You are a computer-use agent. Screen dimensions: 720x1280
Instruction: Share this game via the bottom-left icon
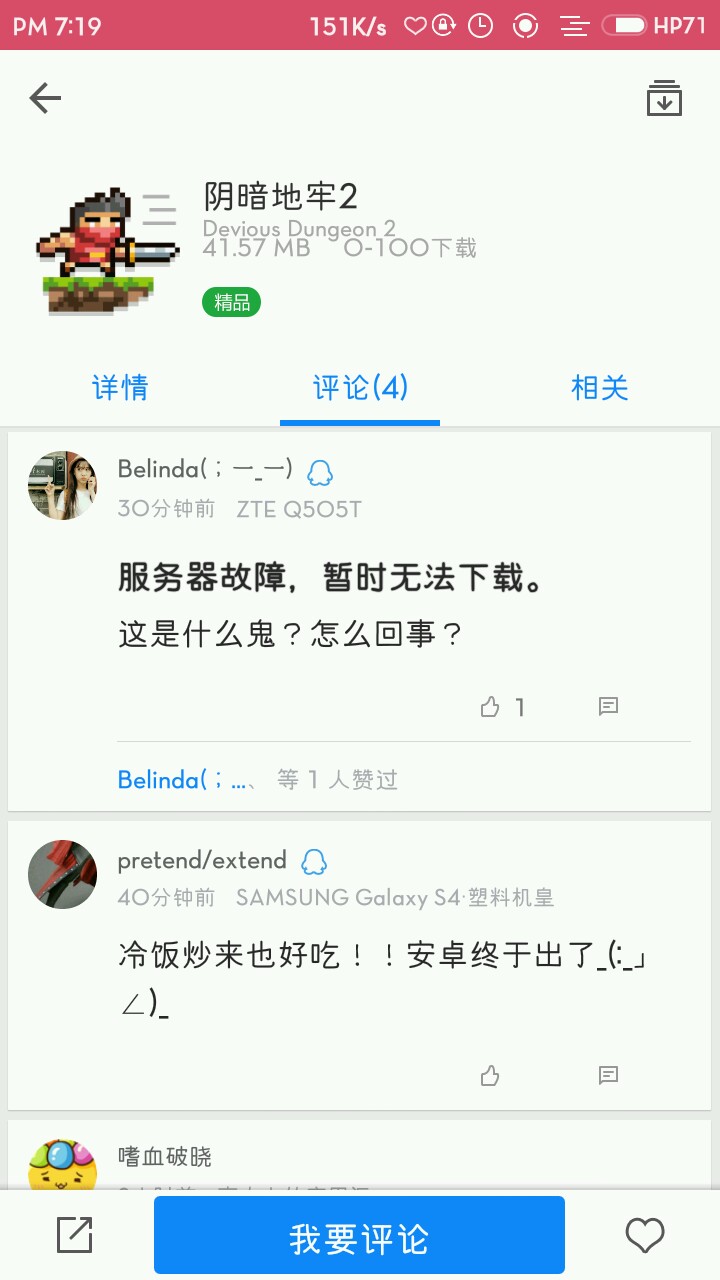point(75,1236)
